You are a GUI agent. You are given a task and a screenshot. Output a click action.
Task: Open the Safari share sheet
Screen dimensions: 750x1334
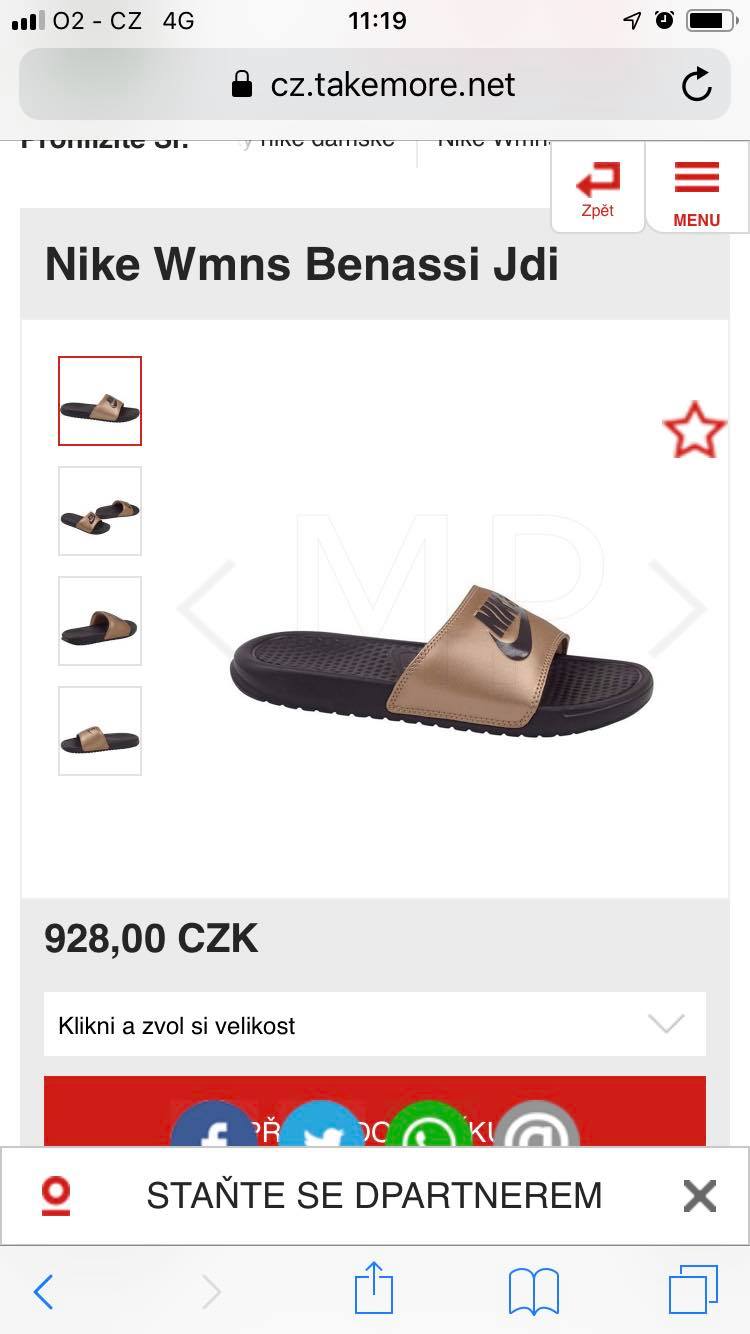pos(374,1291)
